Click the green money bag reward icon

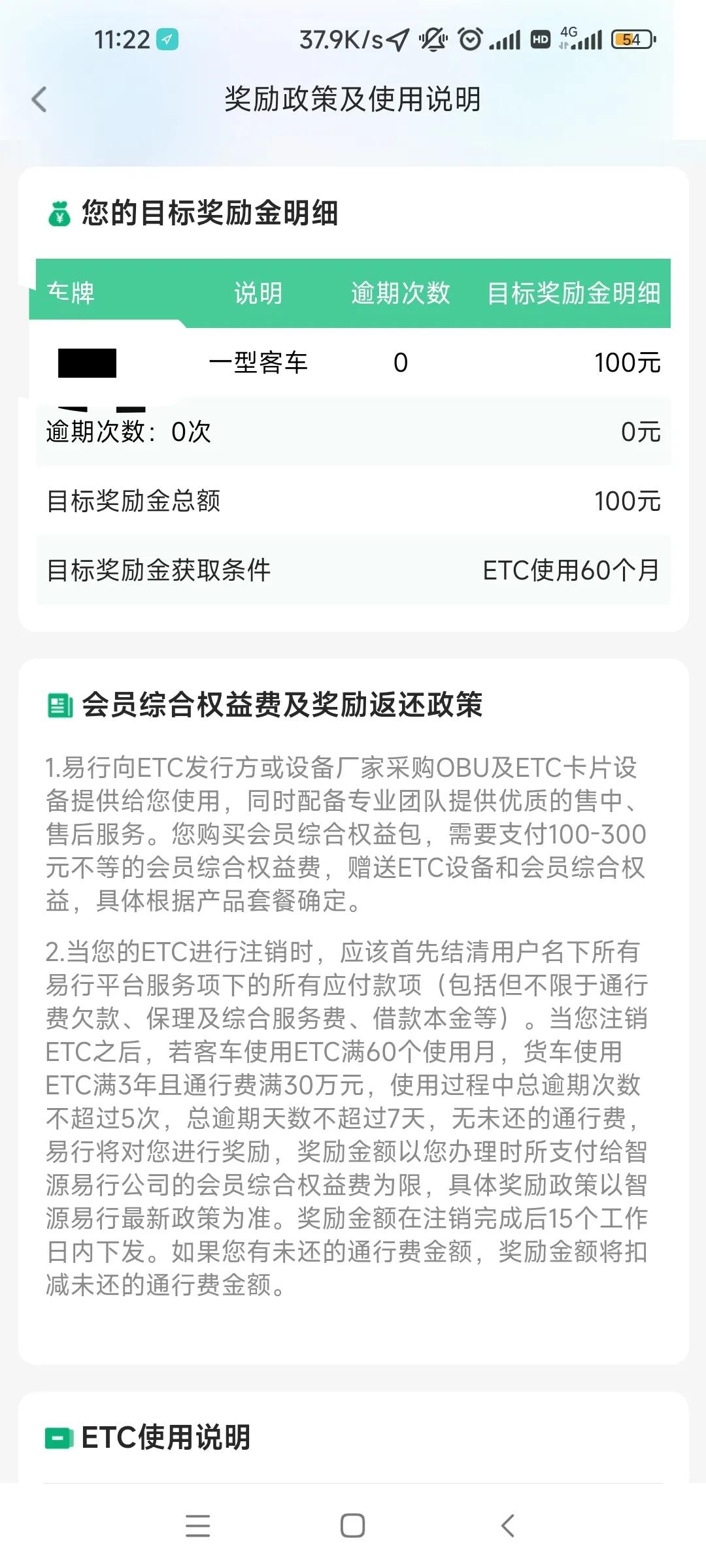coord(59,212)
